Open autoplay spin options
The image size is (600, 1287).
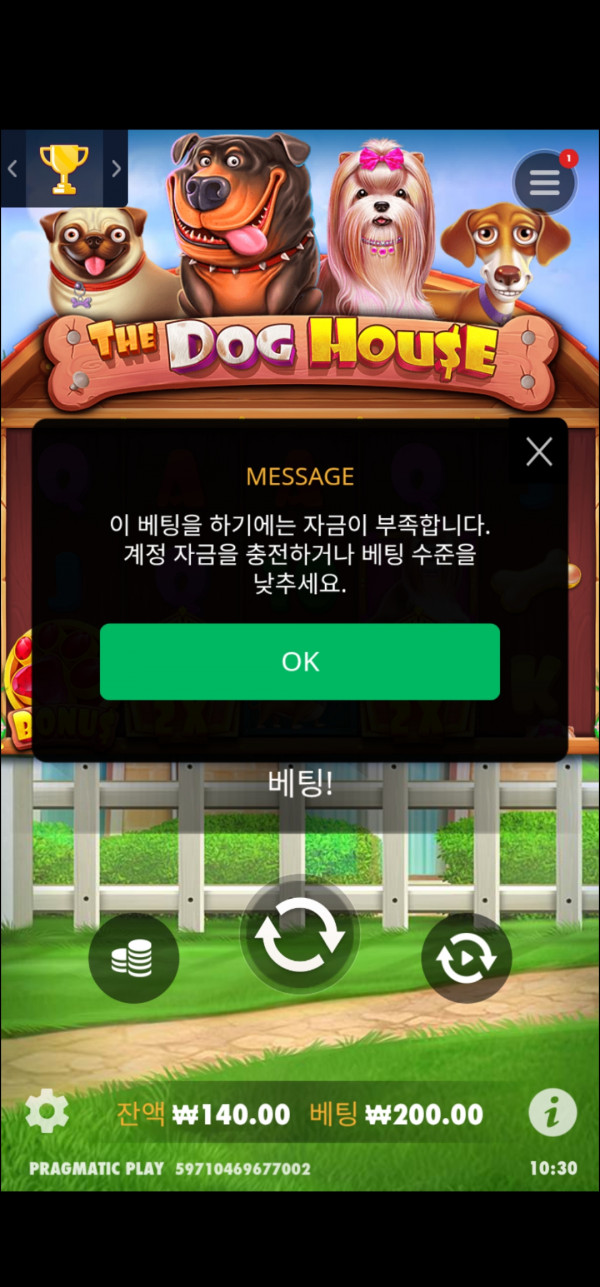click(x=466, y=959)
